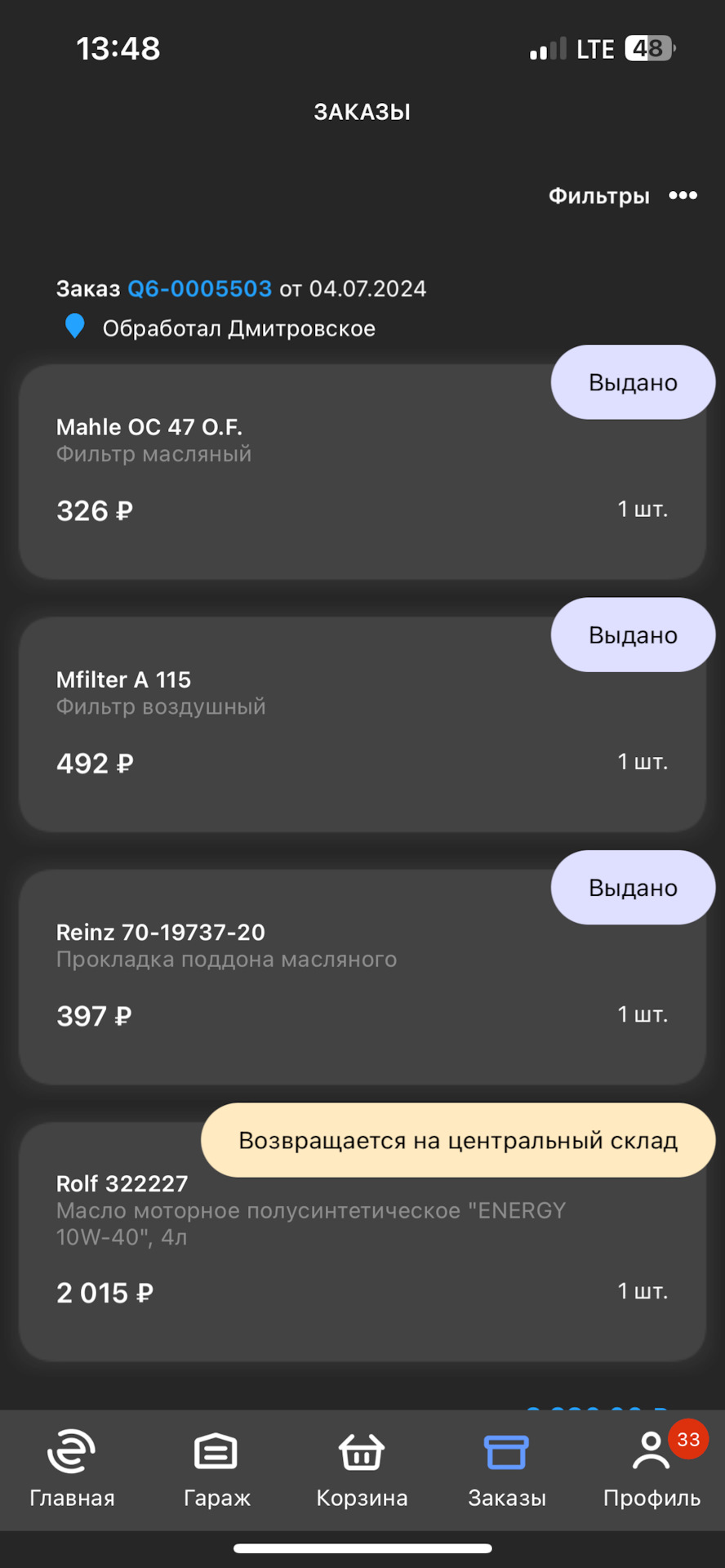The width and height of the screenshot is (725, 1568).
Task: Open the Фильтры filter options
Action: [x=598, y=196]
